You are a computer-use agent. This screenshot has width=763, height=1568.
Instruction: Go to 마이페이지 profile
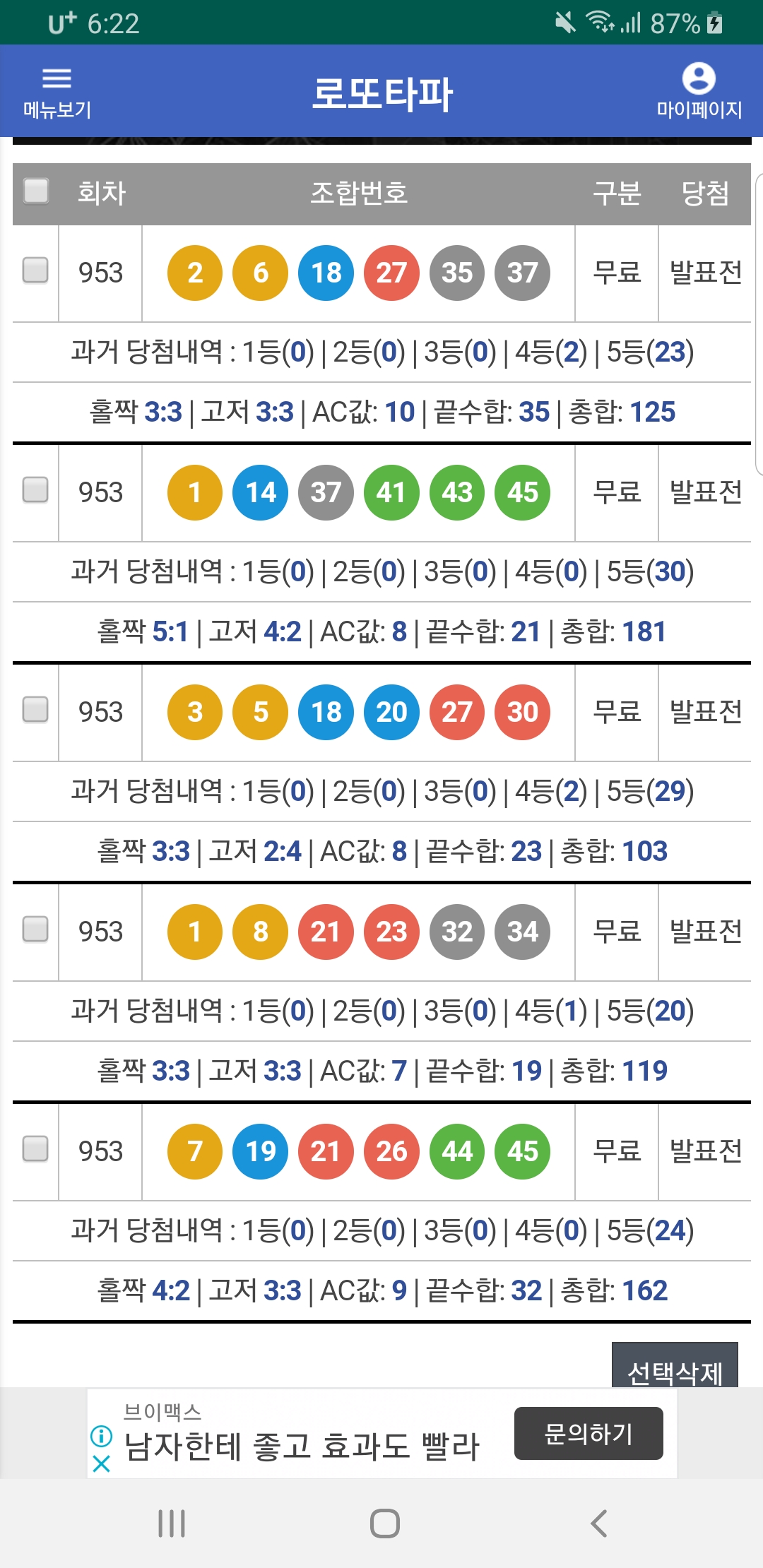click(x=699, y=92)
